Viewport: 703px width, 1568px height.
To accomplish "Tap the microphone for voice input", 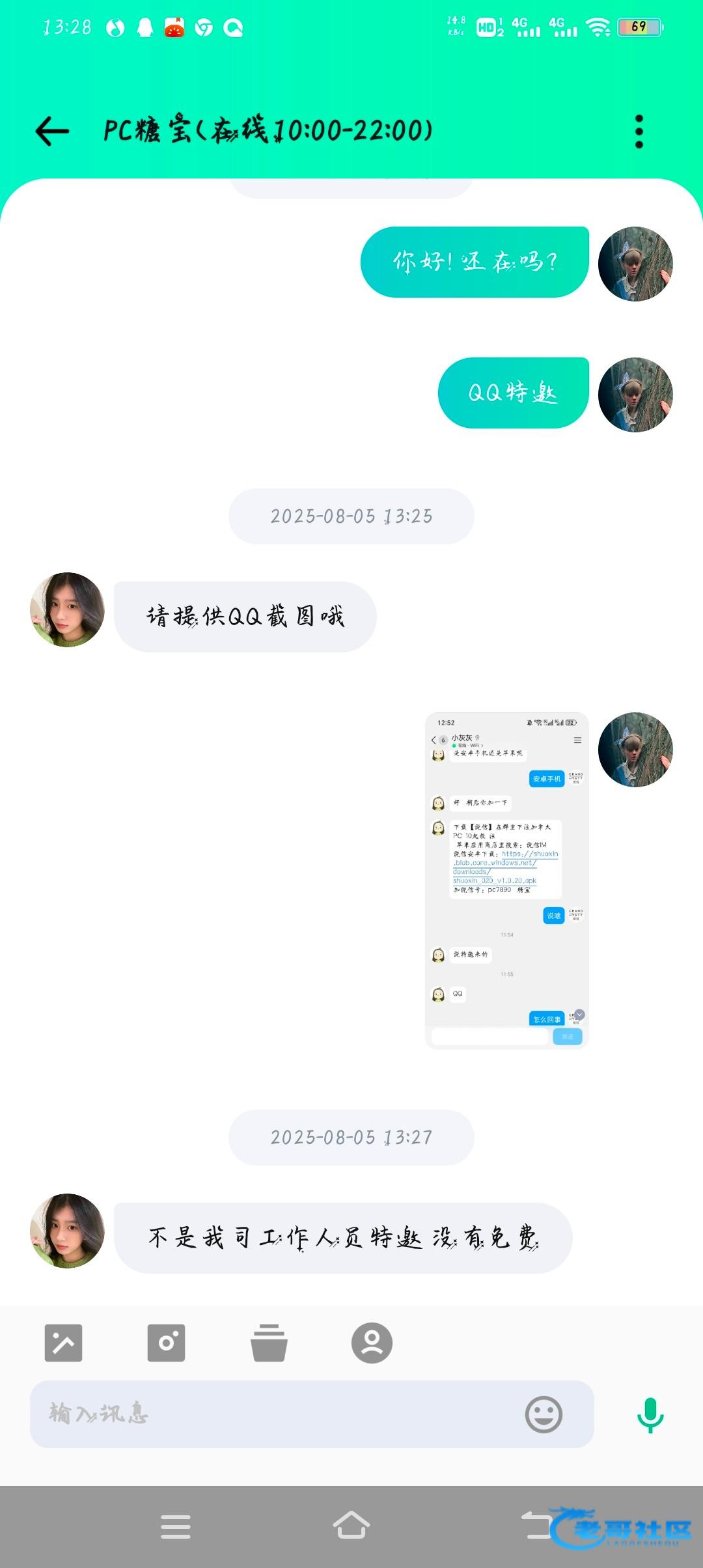I will pos(650,1414).
